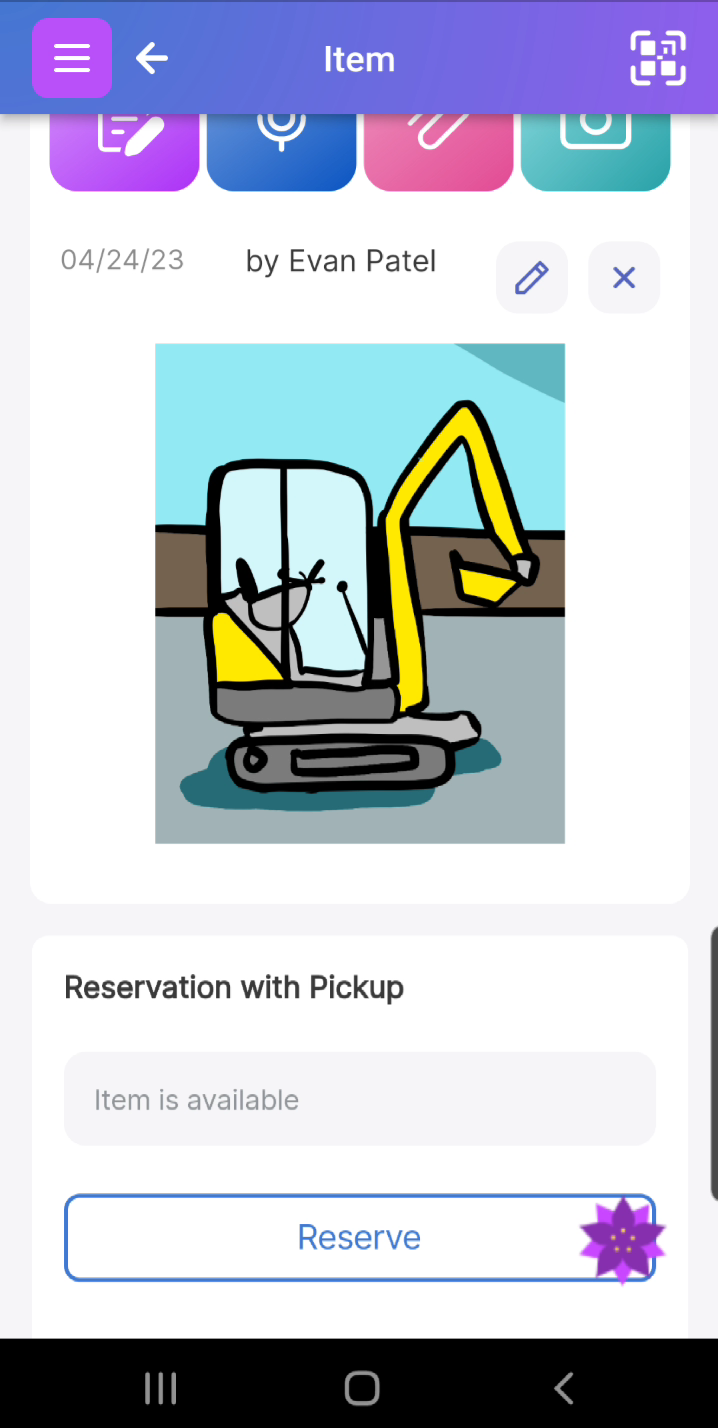The height and width of the screenshot is (1428, 718).
Task: Open the excavator picture attachment
Action: [x=360, y=593]
